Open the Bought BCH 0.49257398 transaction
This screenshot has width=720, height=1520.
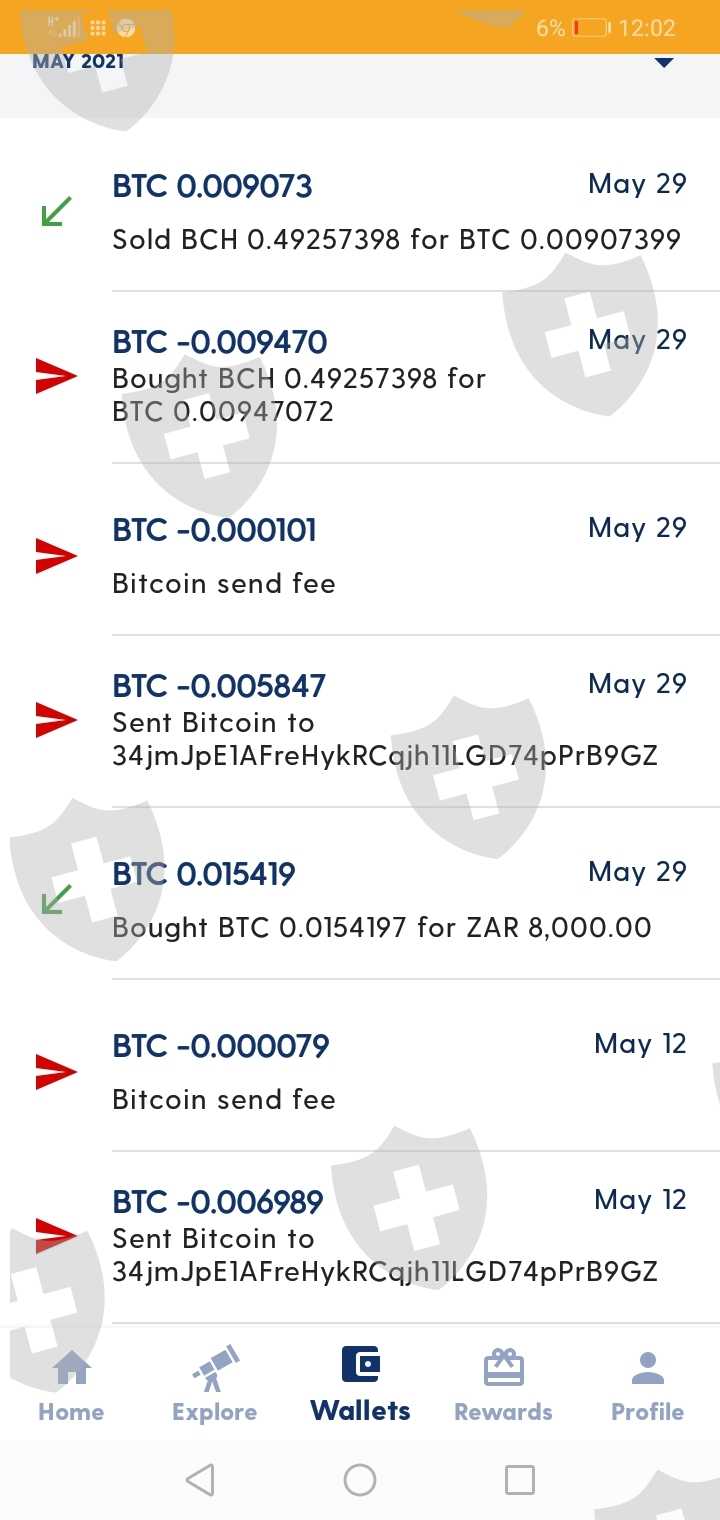point(360,377)
